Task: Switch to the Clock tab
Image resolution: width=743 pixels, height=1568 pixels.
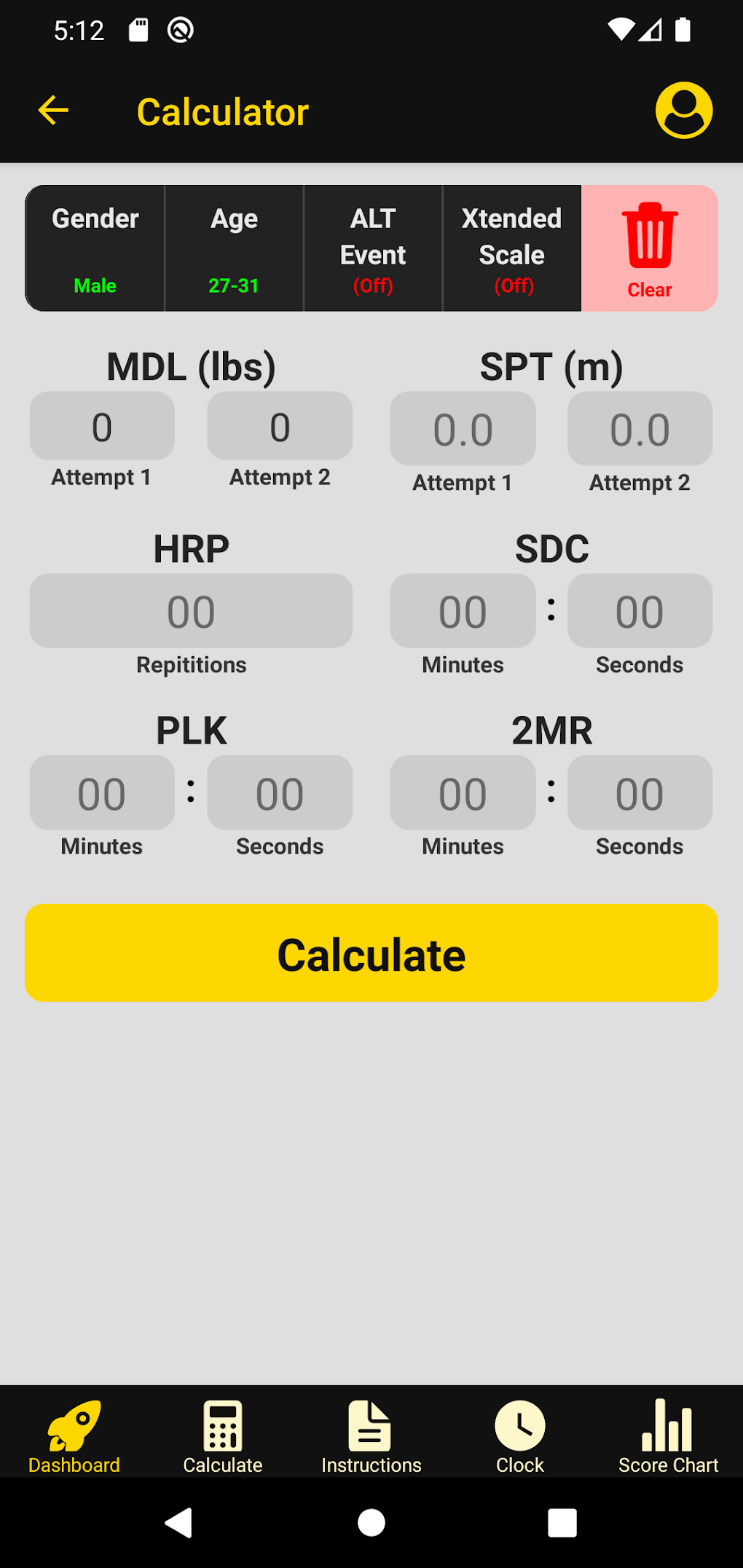Action: pyautogui.click(x=520, y=1436)
